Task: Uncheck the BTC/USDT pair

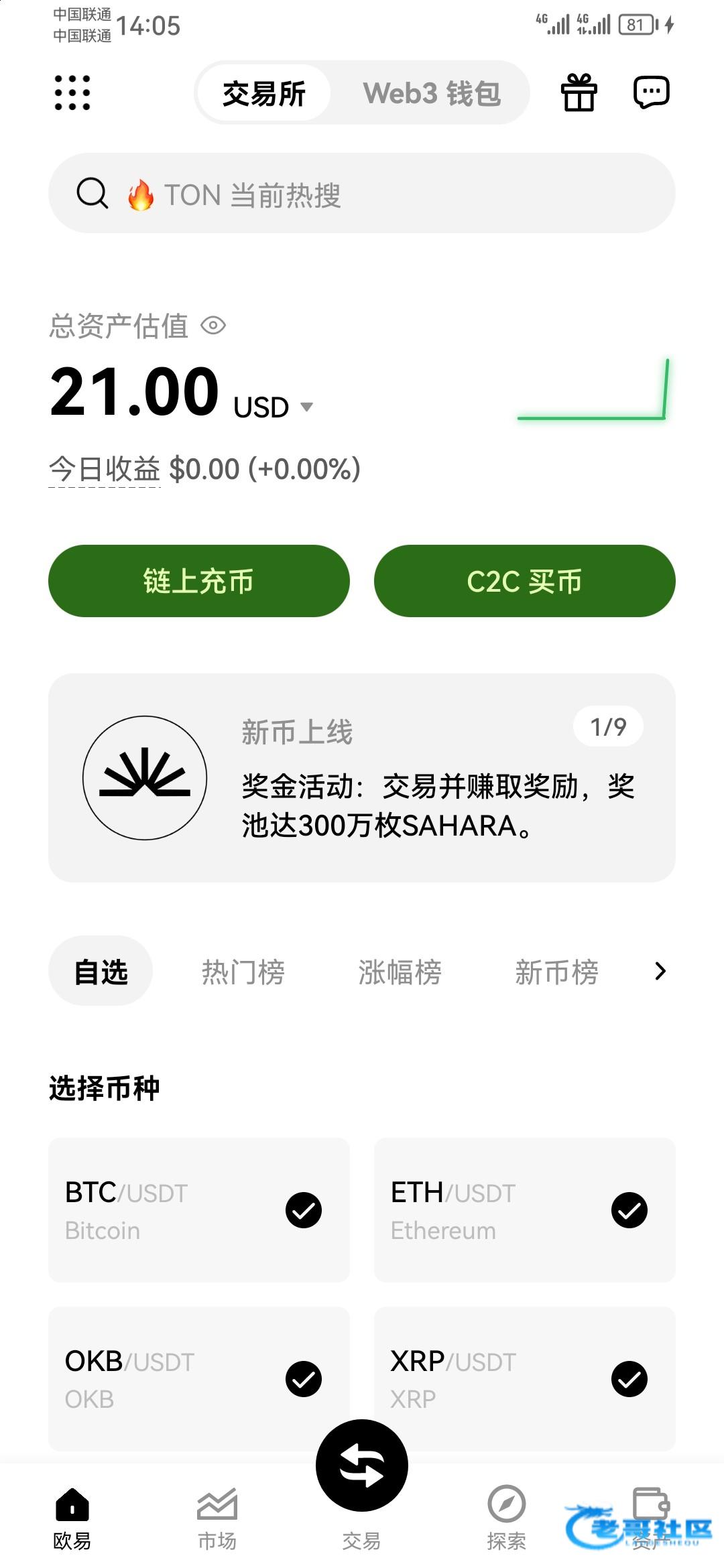Action: (x=304, y=1210)
